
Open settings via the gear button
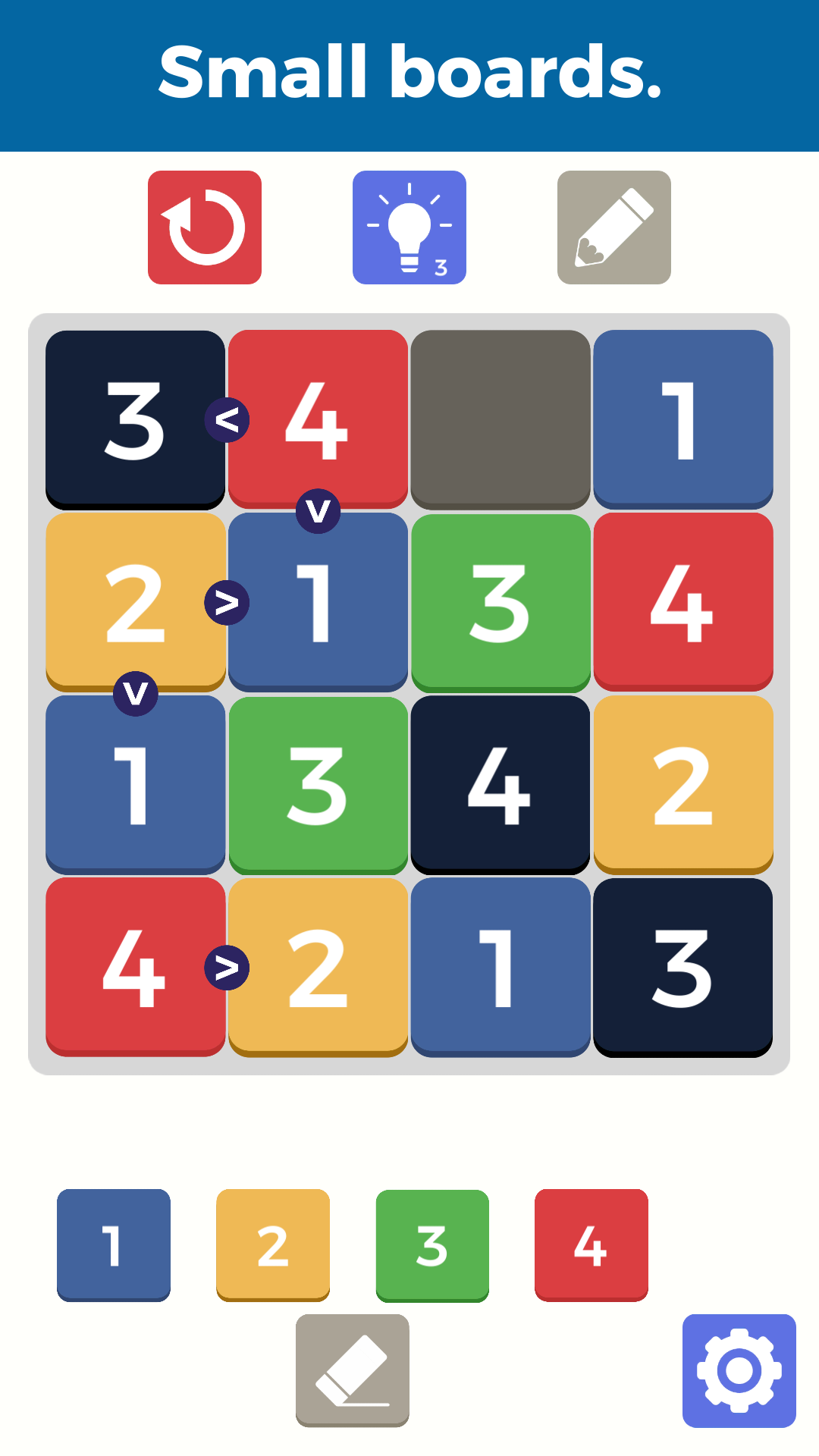point(739,1371)
